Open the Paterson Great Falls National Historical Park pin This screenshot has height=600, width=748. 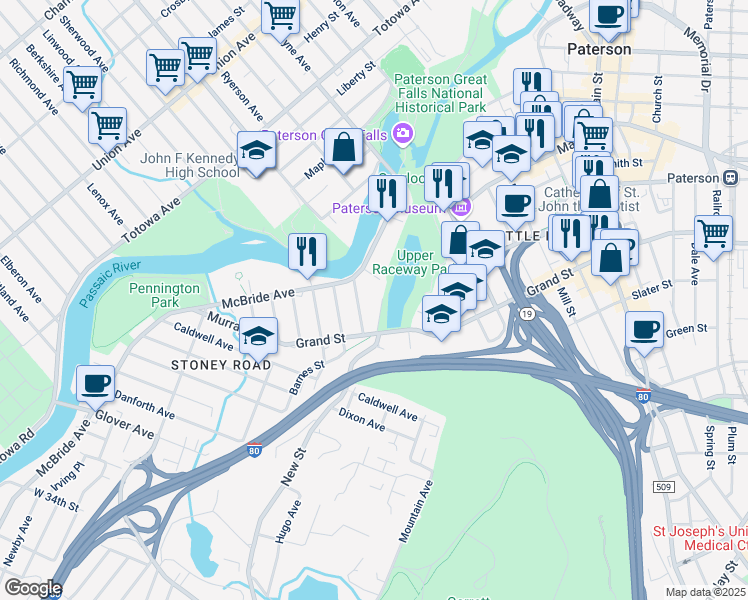tap(403, 132)
